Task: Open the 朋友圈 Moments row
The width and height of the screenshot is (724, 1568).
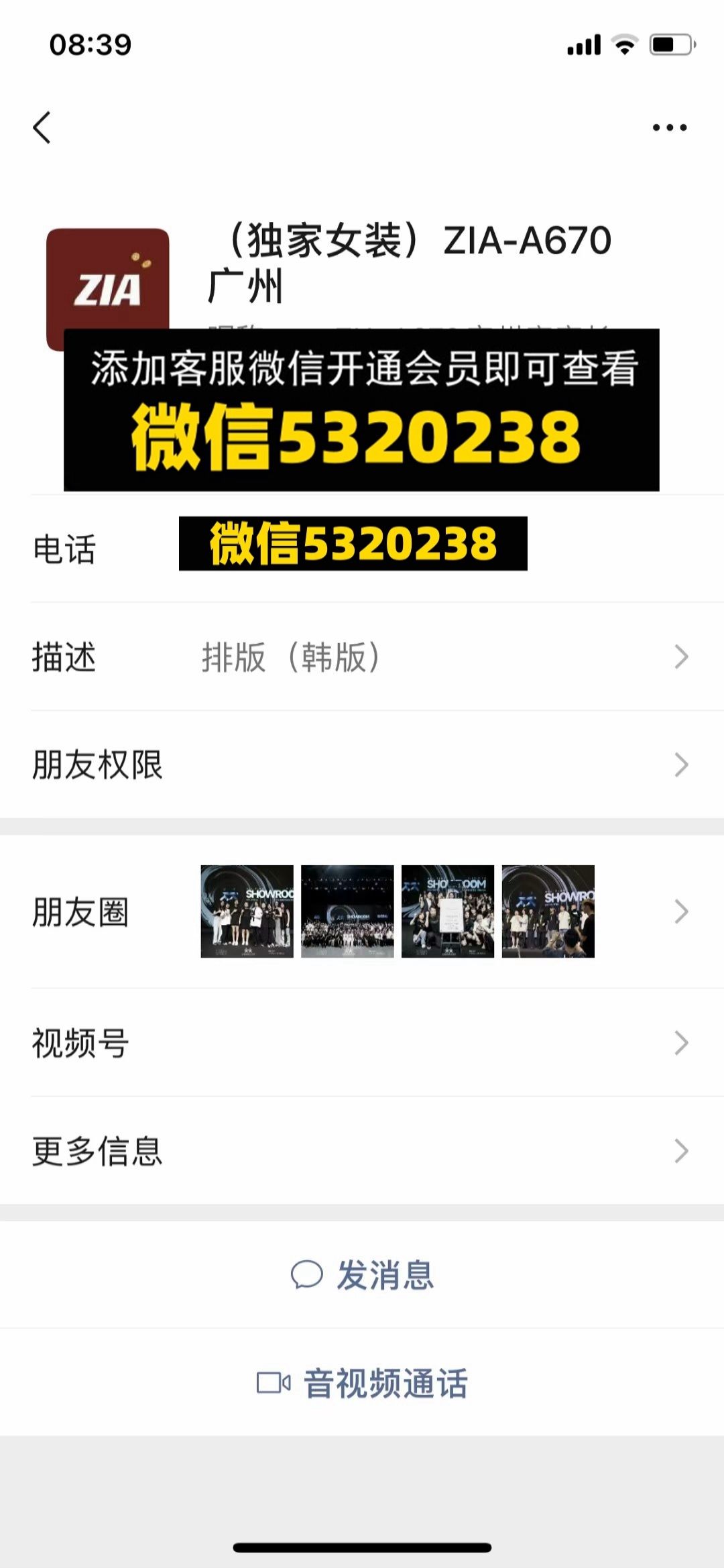Action: pos(362,911)
